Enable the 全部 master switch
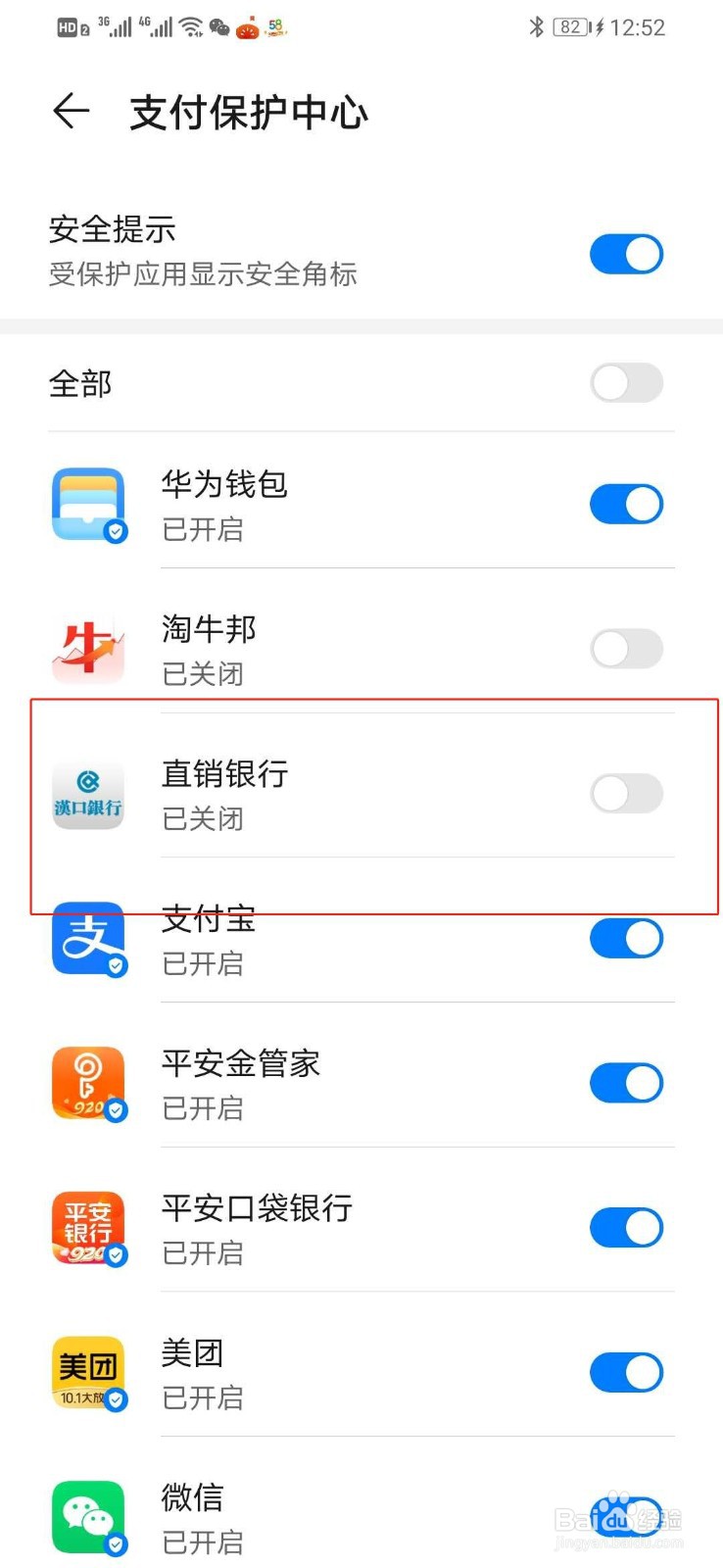Viewport: 723px width, 1568px height. [x=627, y=383]
